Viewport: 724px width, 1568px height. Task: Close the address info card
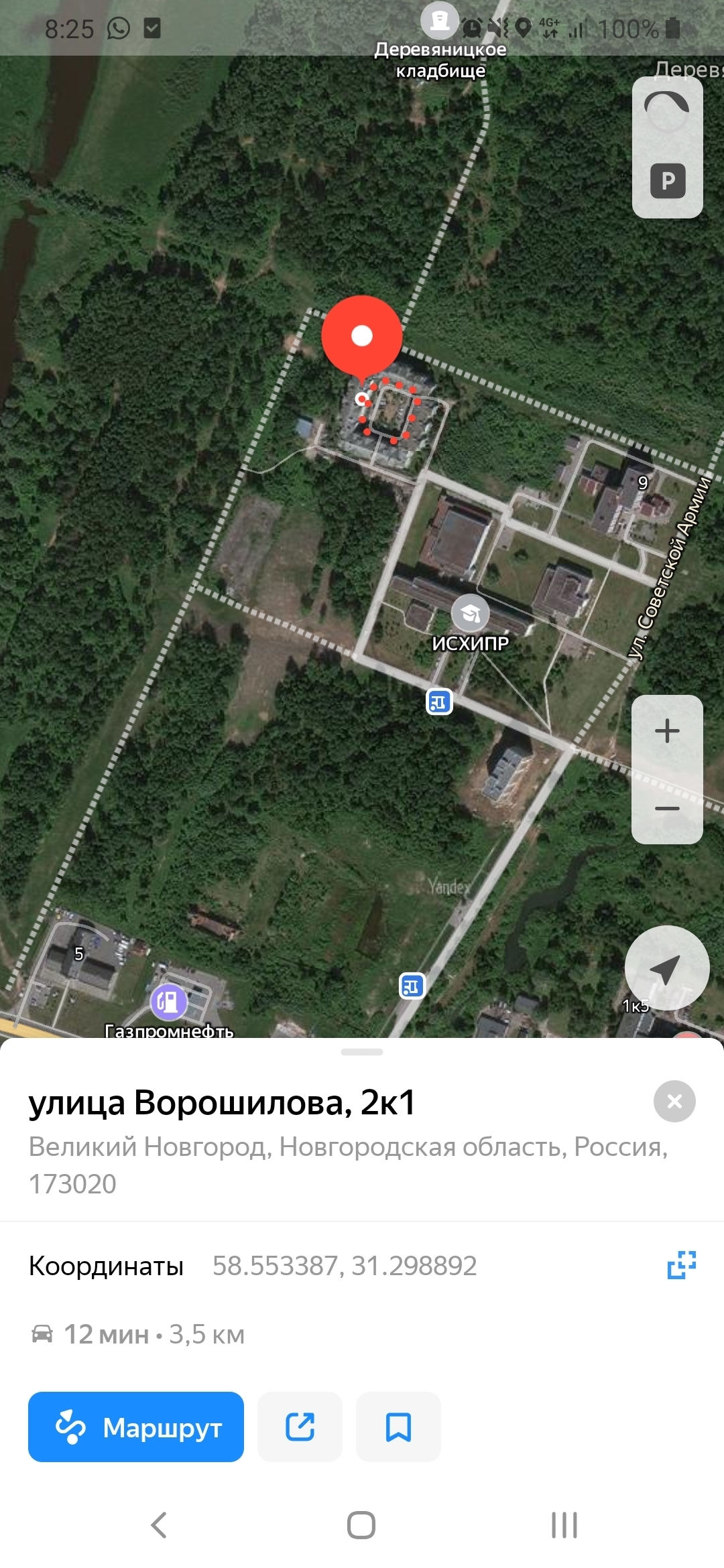[674, 1101]
